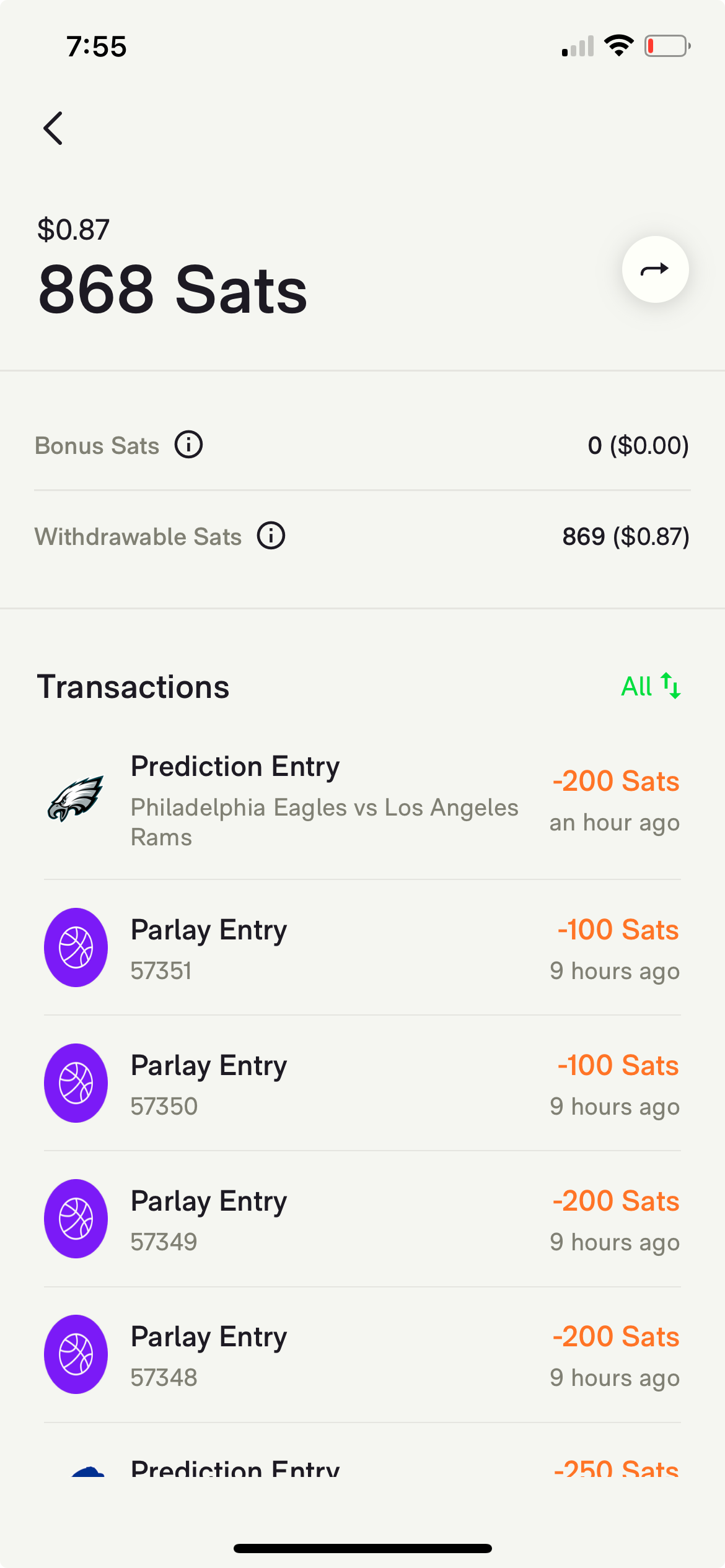This screenshot has height=1568, width=725.
Task: Show info about Bonus Sats
Action: click(188, 445)
